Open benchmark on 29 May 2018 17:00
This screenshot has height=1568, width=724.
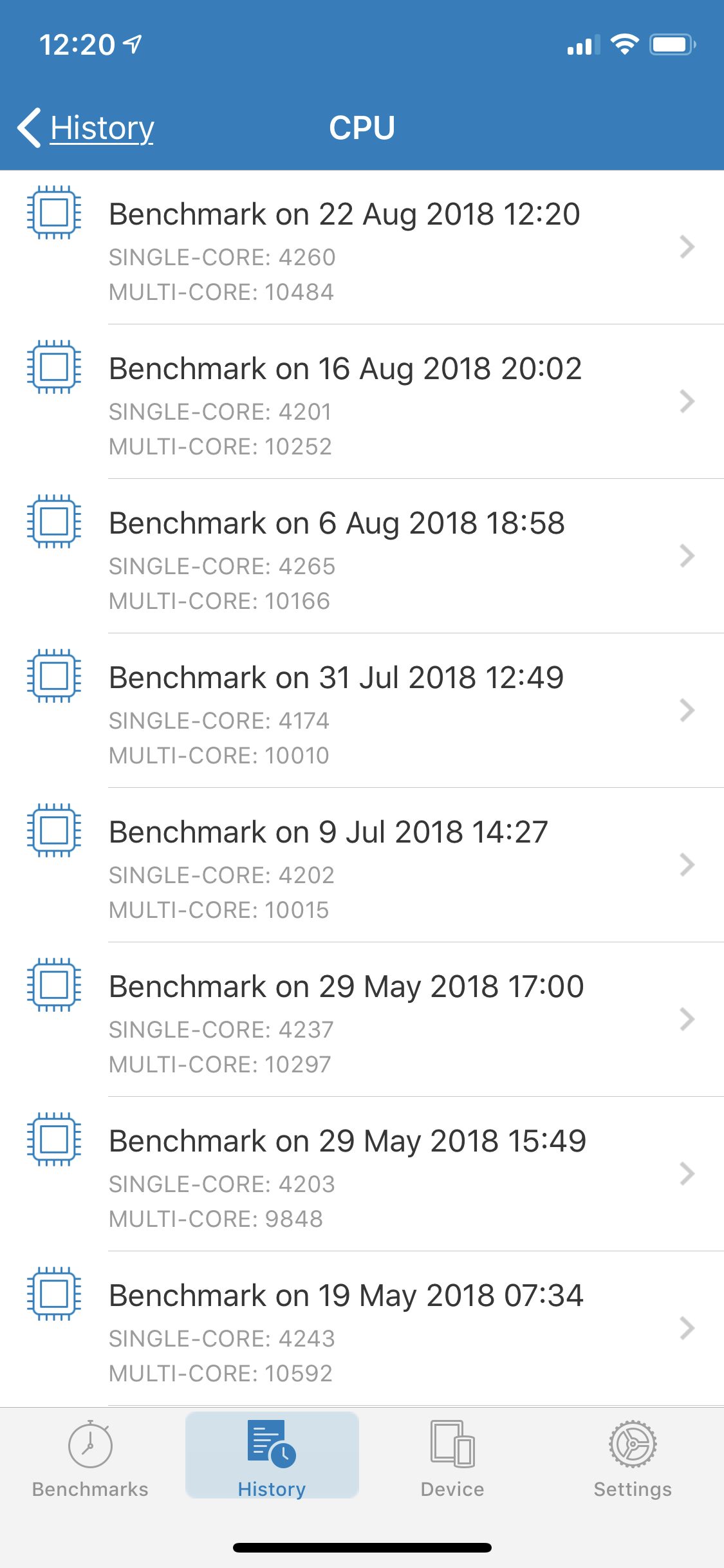[x=362, y=1020]
